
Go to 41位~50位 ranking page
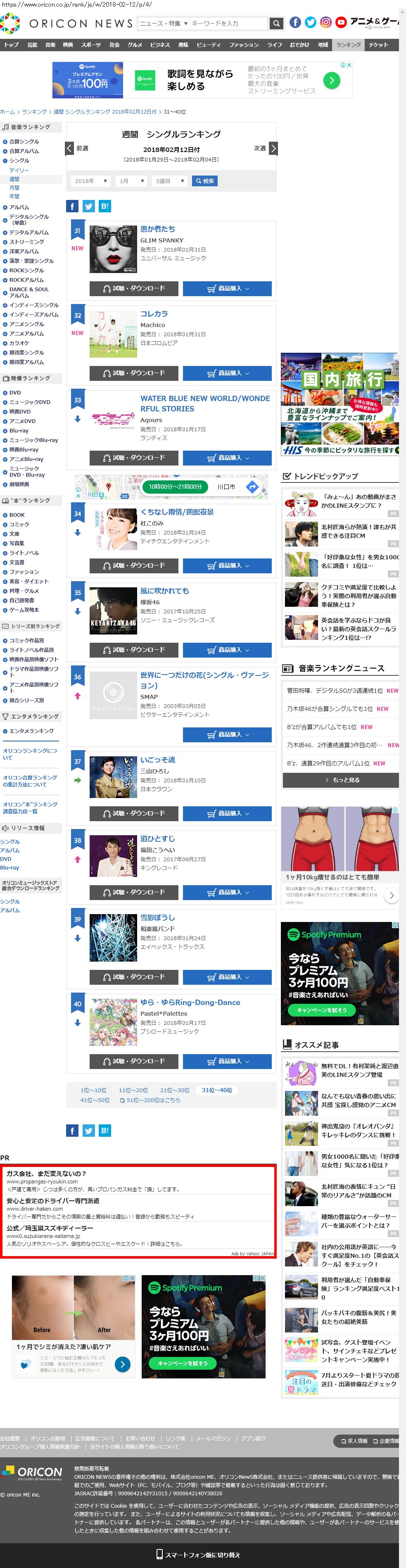click(95, 1100)
